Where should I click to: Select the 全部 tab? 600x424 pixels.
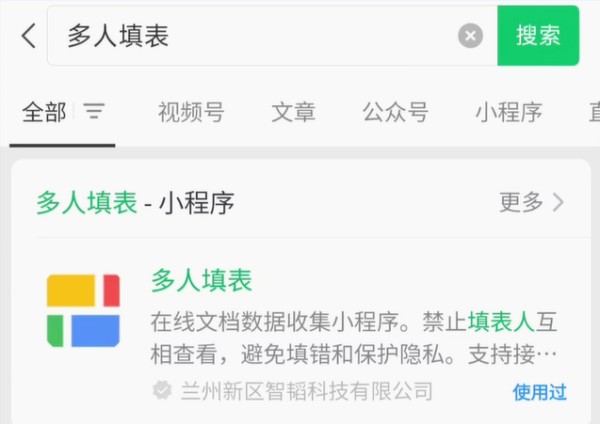[x=44, y=112]
